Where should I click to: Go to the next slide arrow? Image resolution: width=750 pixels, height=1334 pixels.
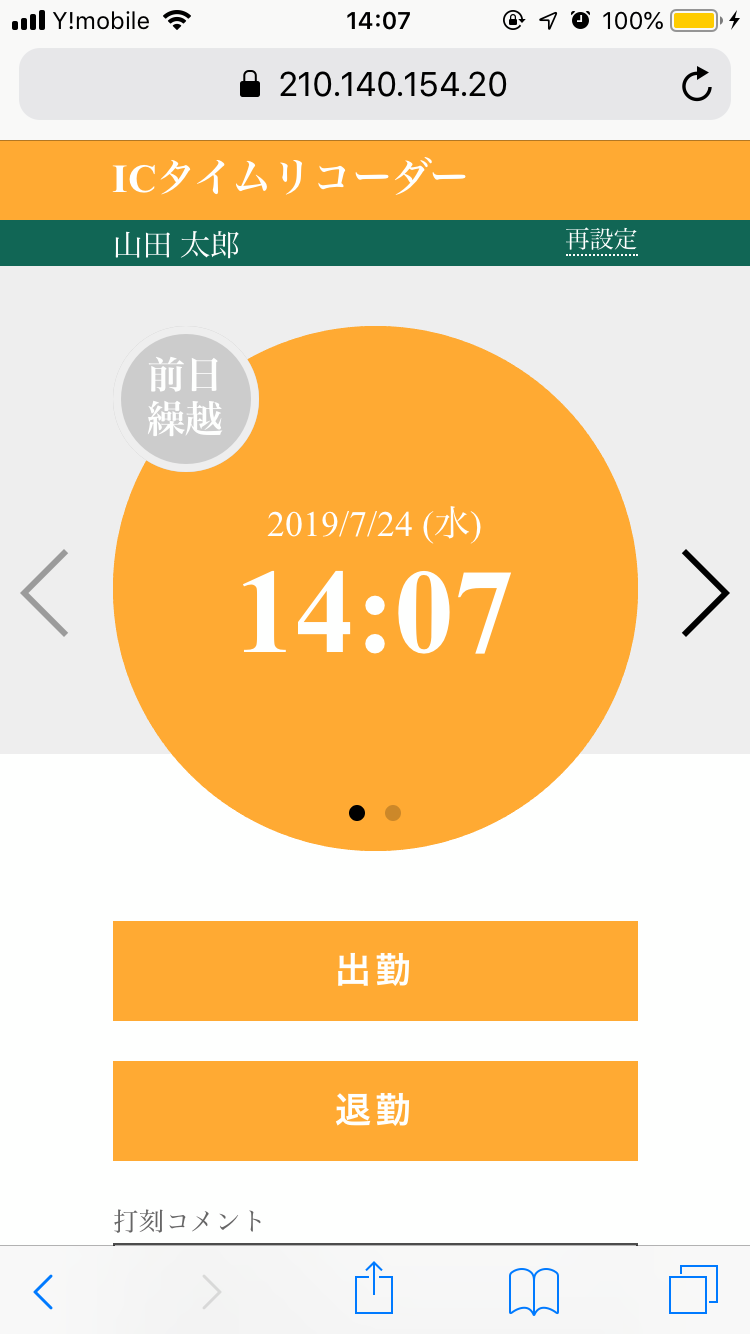tap(706, 593)
